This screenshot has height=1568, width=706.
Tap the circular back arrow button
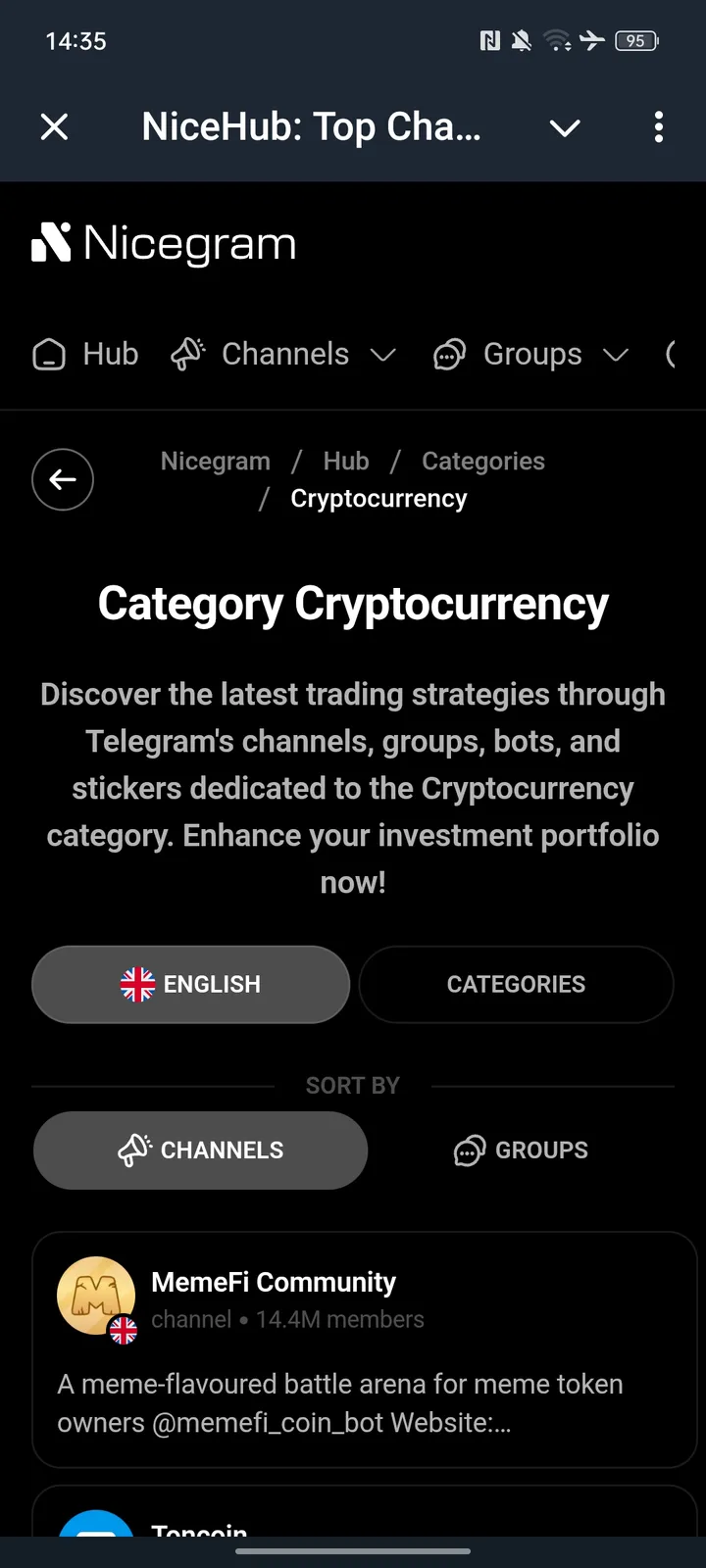pyautogui.click(x=63, y=479)
